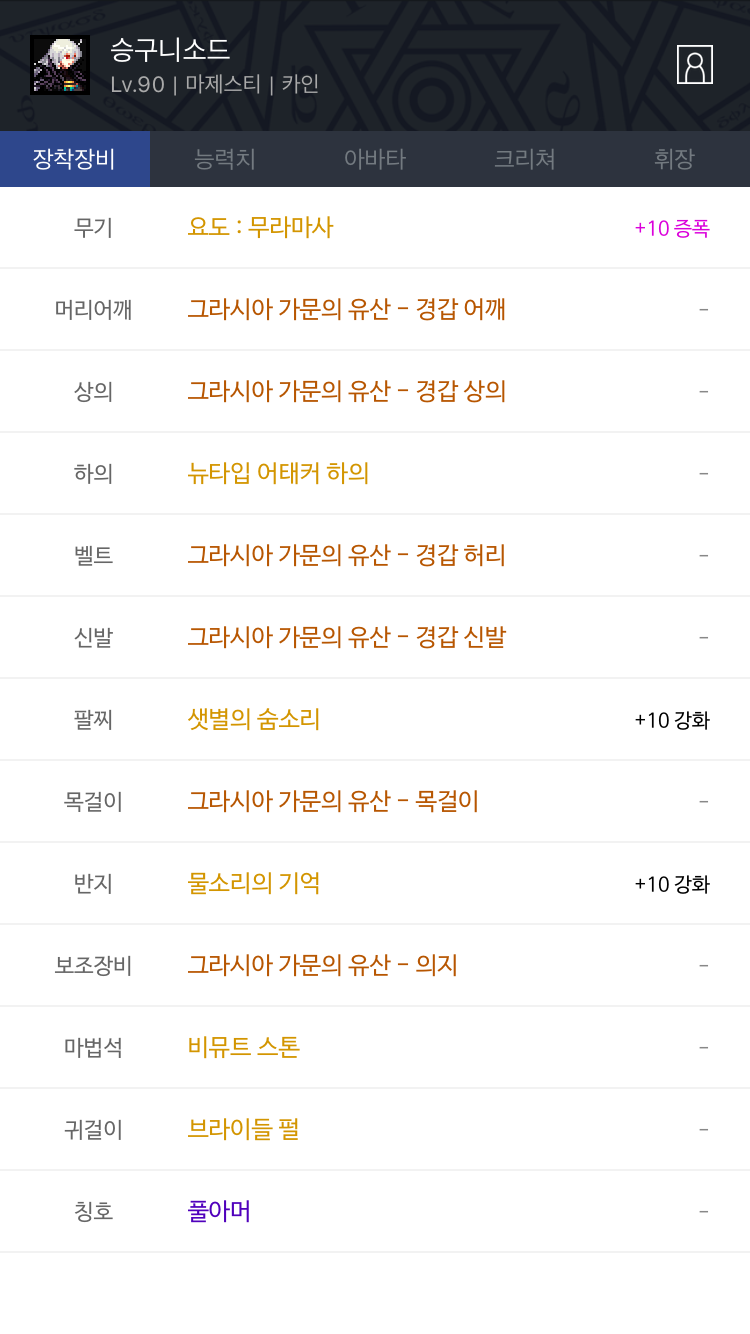View 뉴타입 어태커 하의 details

pos(375,473)
